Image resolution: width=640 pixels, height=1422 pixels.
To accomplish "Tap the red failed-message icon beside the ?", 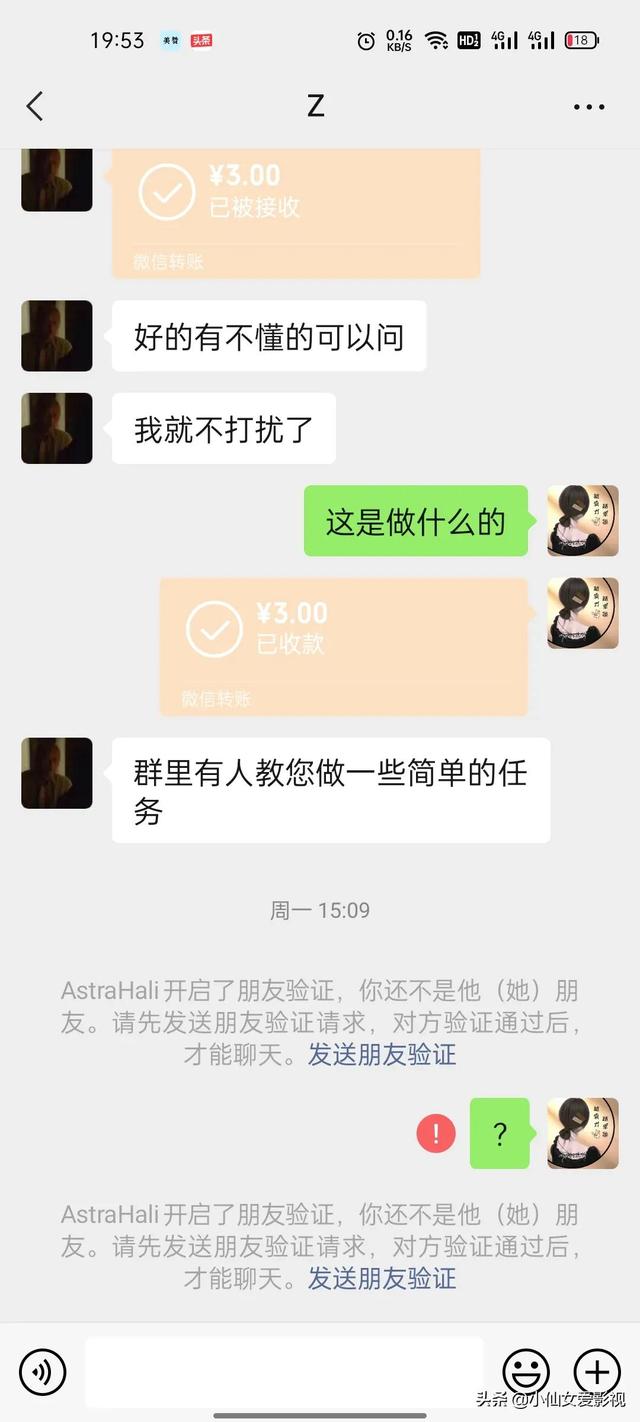I will (x=436, y=1133).
